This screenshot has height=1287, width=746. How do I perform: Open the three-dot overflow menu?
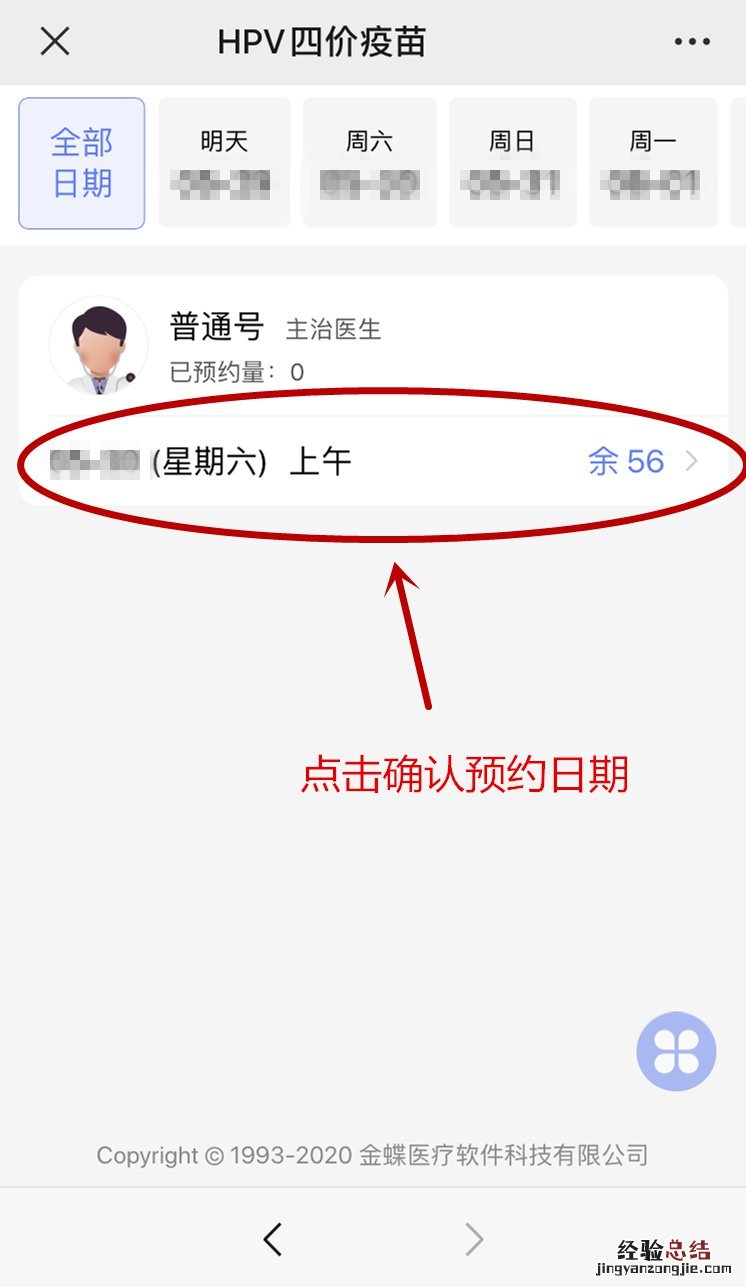[x=692, y=42]
